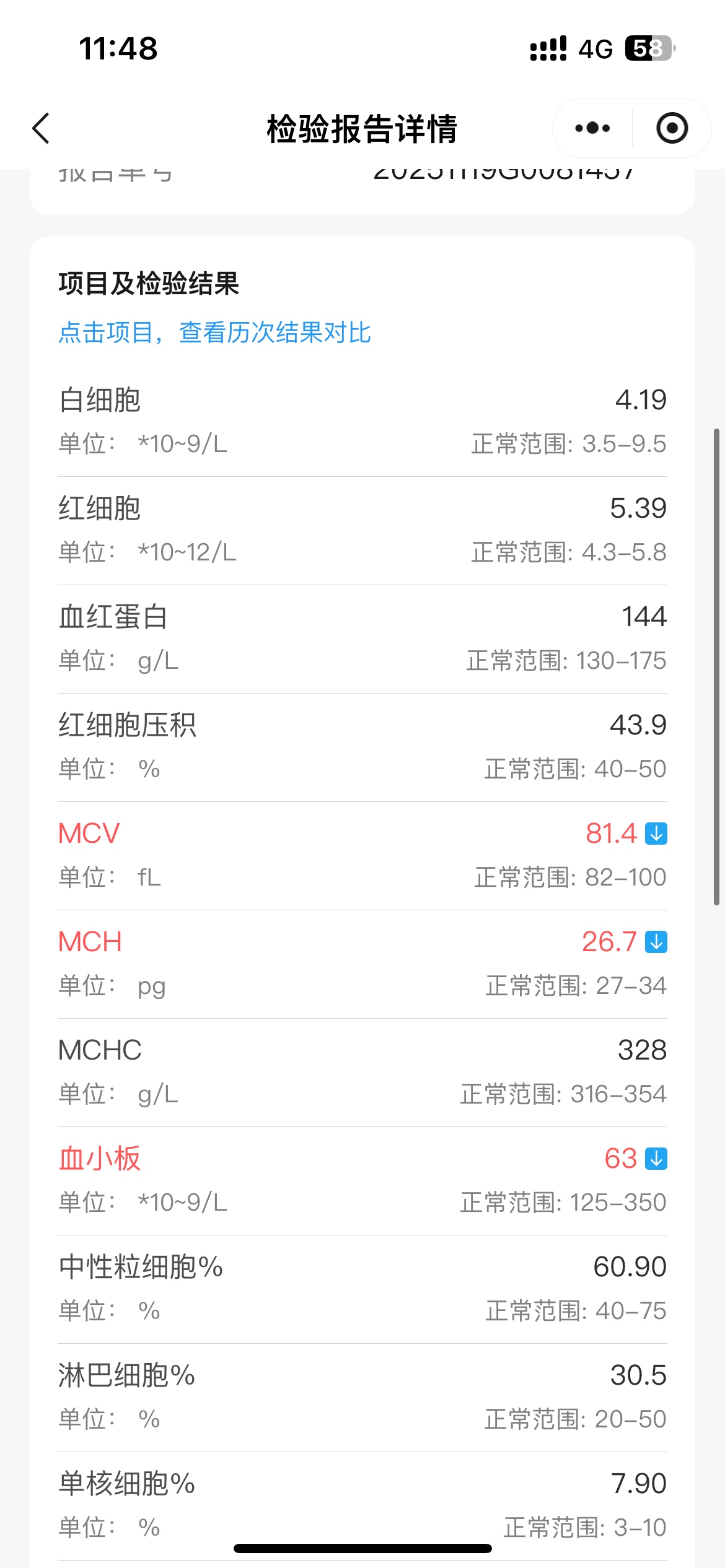Go back from 检验报告详情
The width and height of the screenshot is (725, 1568).
[x=41, y=128]
